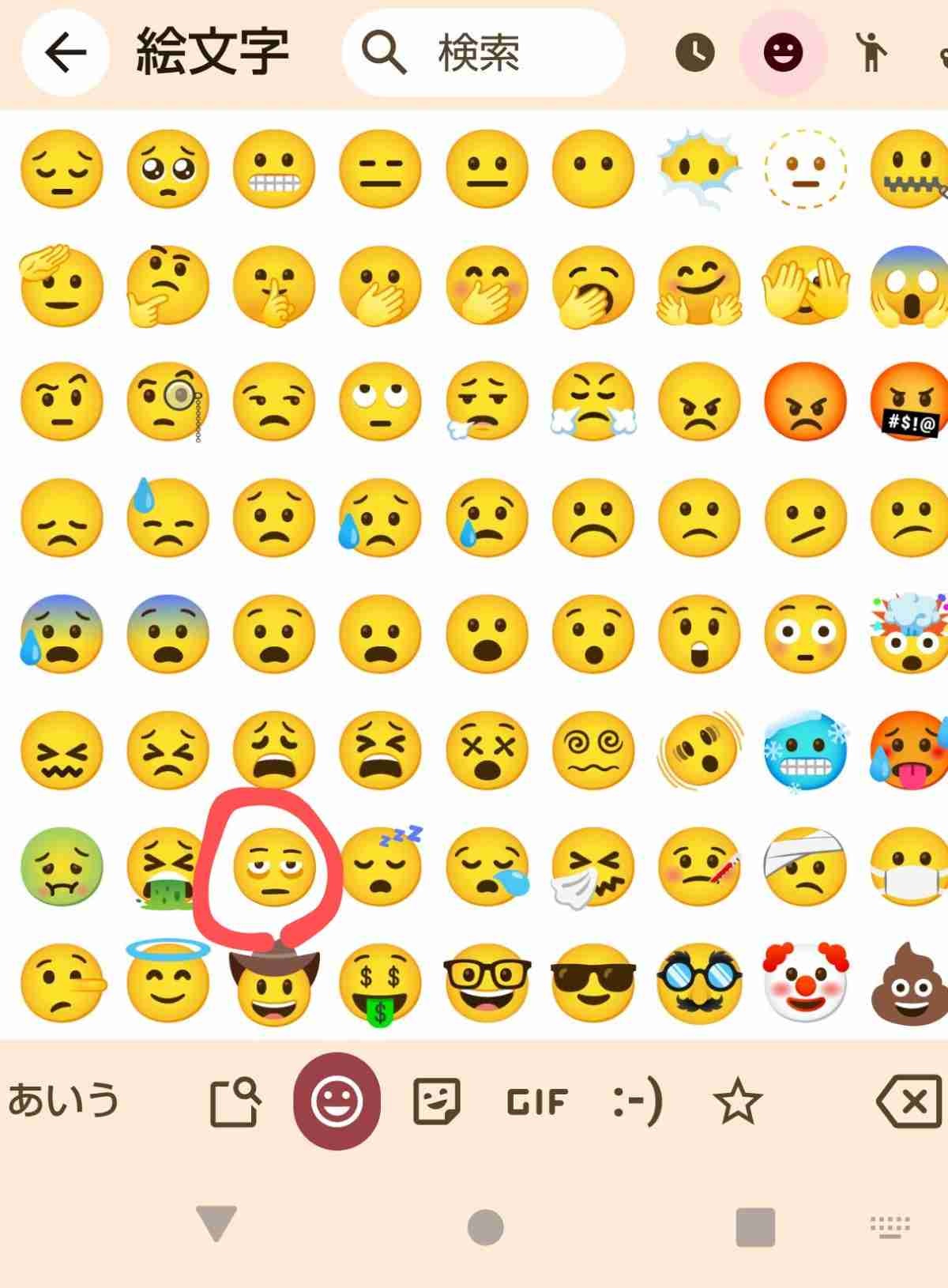Switch to recently used emoji tab
This screenshot has width=948, height=1288.
tap(694, 53)
